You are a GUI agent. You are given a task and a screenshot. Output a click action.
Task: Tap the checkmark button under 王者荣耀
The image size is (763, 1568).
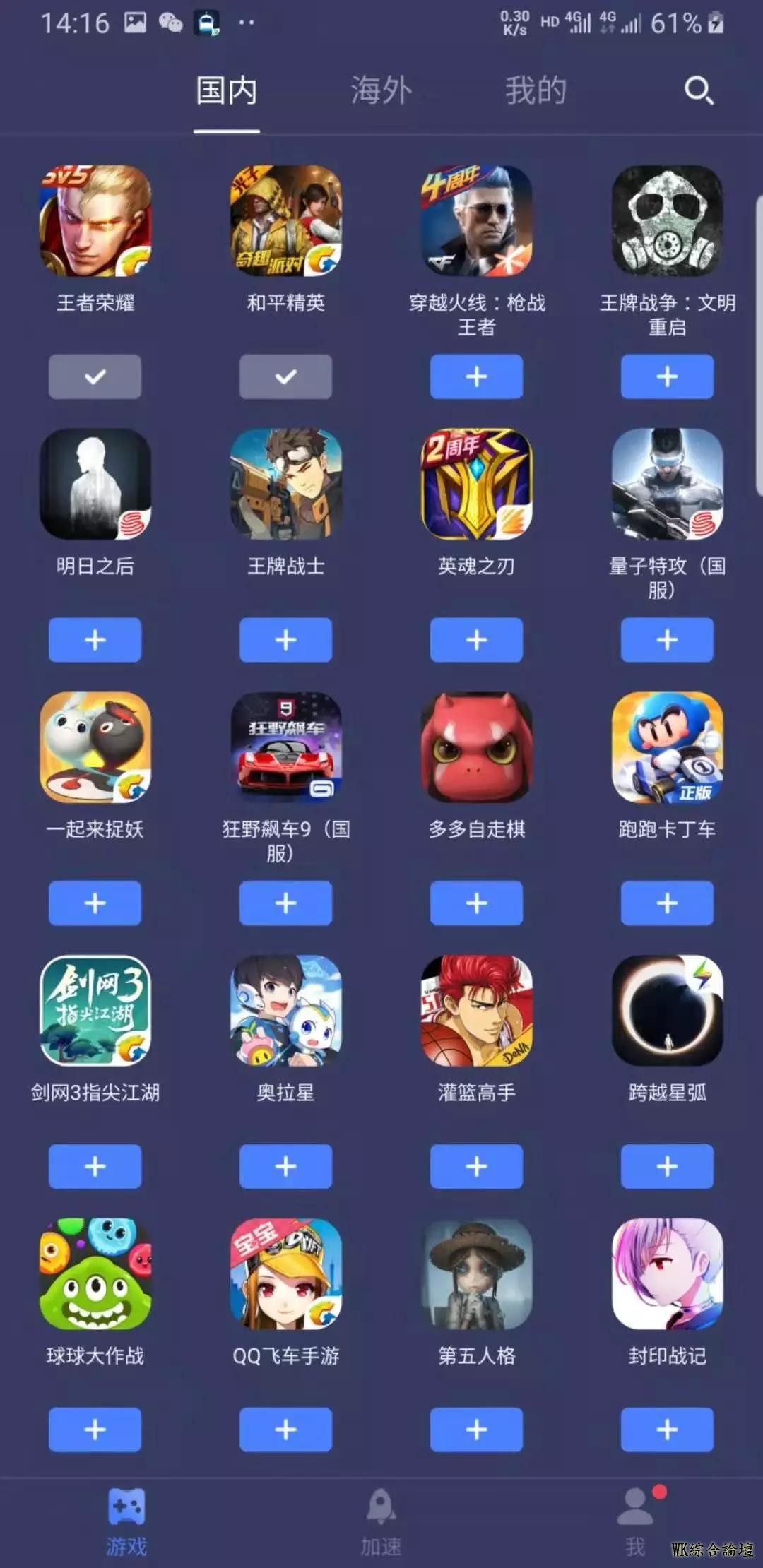coord(95,376)
